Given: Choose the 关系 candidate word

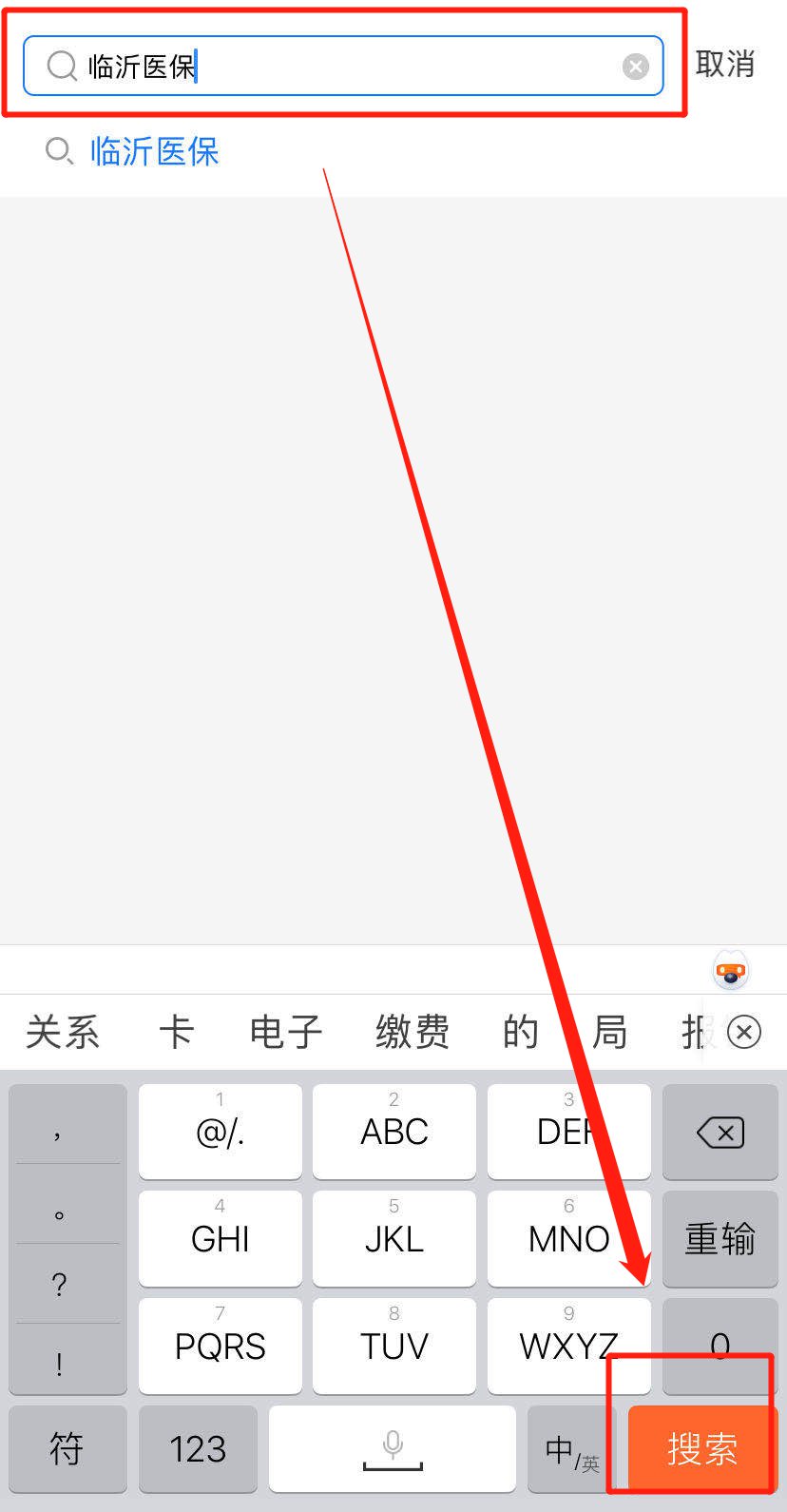Looking at the screenshot, I should click(63, 1032).
